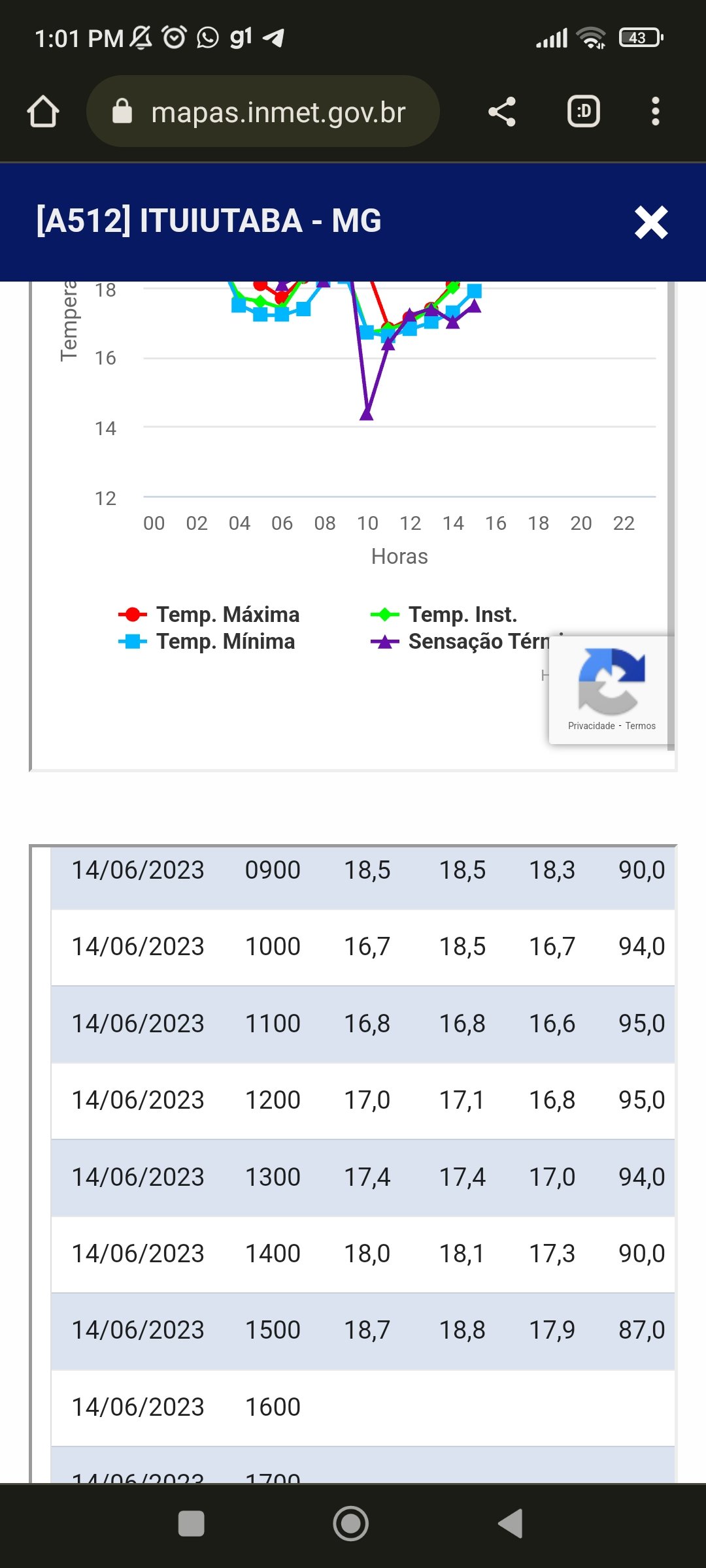Share this page
Viewport: 706px width, 1568px height.
pos(502,112)
